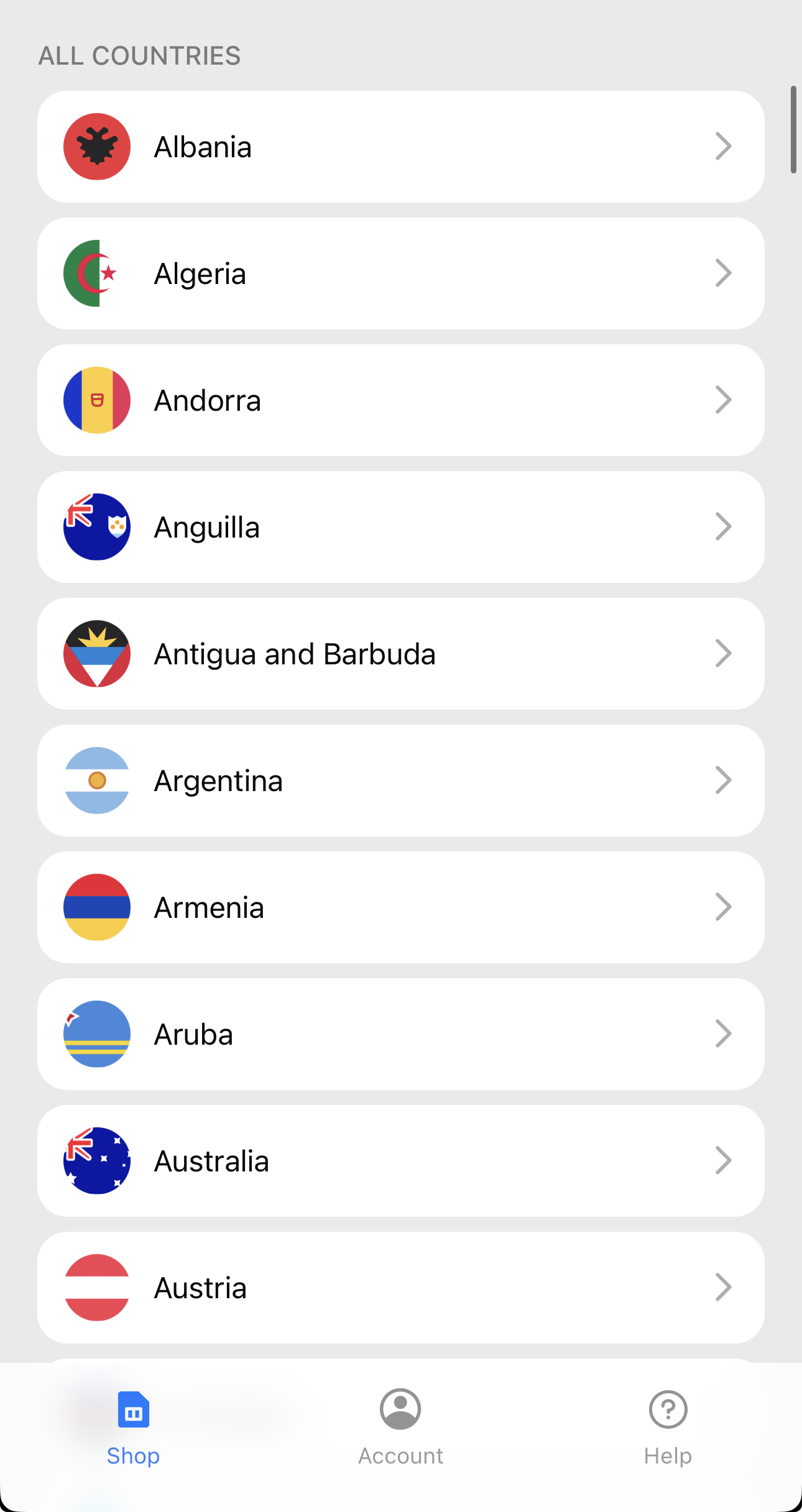
Task: Click the Albania flag icon
Action: [x=96, y=146]
